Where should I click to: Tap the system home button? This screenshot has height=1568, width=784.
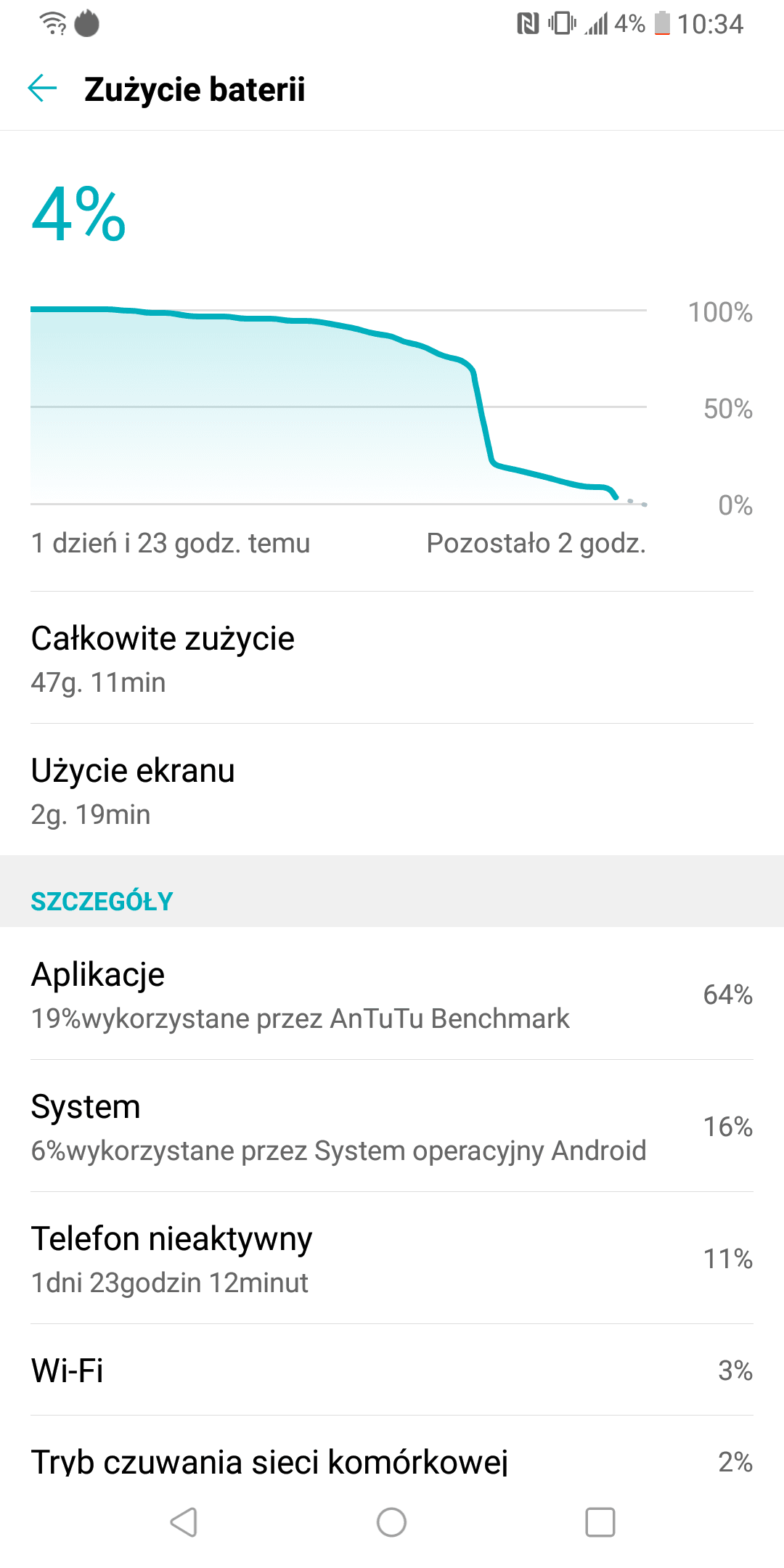click(x=392, y=1522)
